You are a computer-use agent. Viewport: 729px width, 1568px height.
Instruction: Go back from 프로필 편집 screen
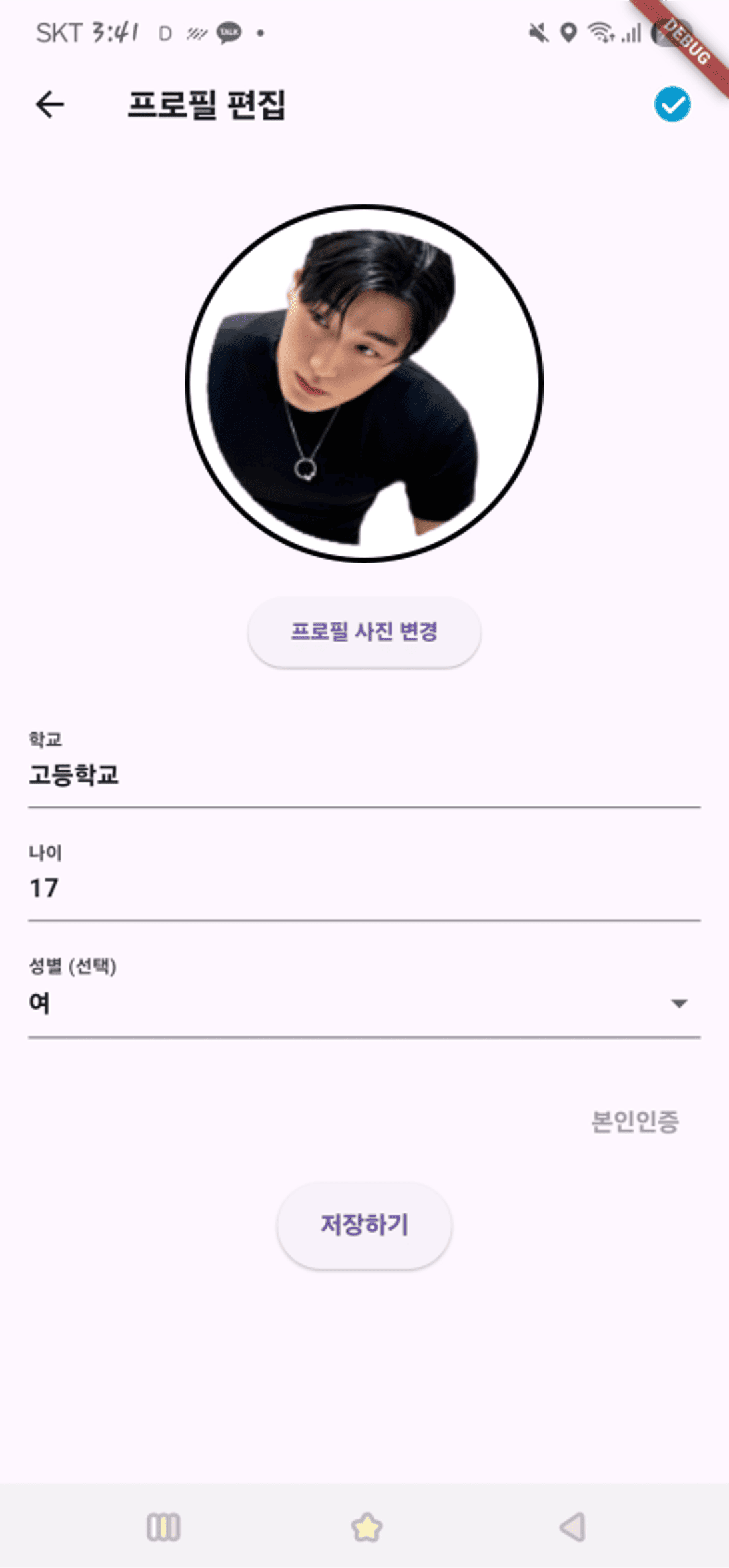coord(50,105)
